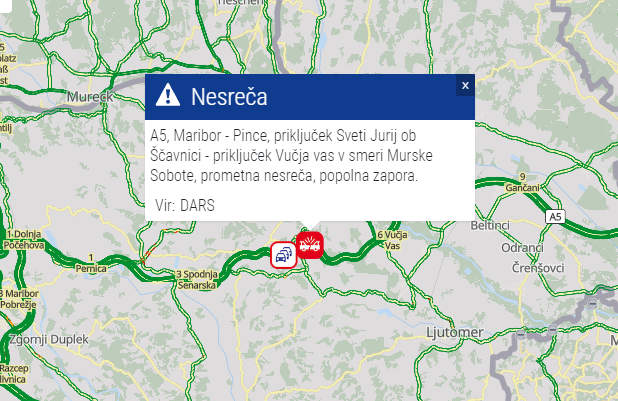Close the Nesreča popup
Screen dimensions: 618x401
click(464, 86)
